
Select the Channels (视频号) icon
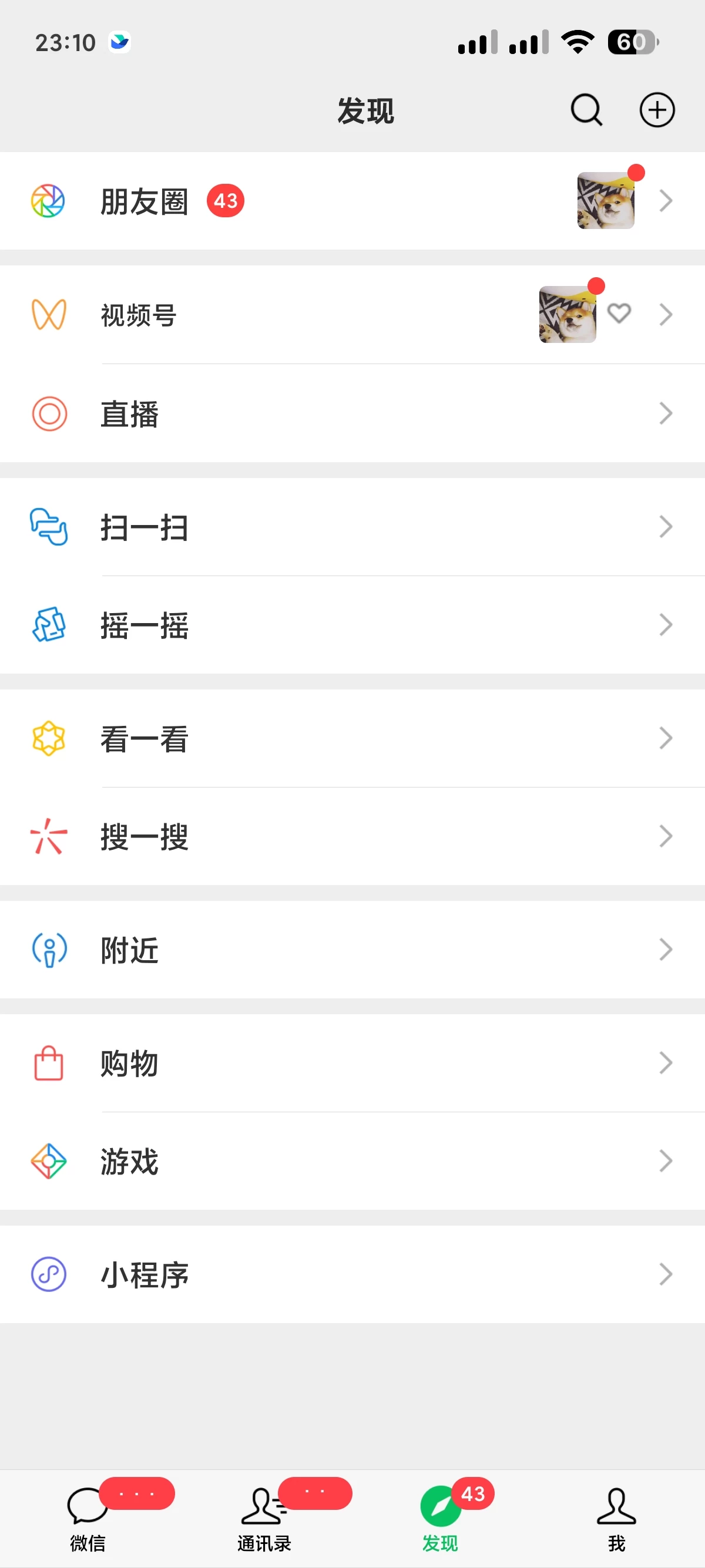[x=48, y=314]
